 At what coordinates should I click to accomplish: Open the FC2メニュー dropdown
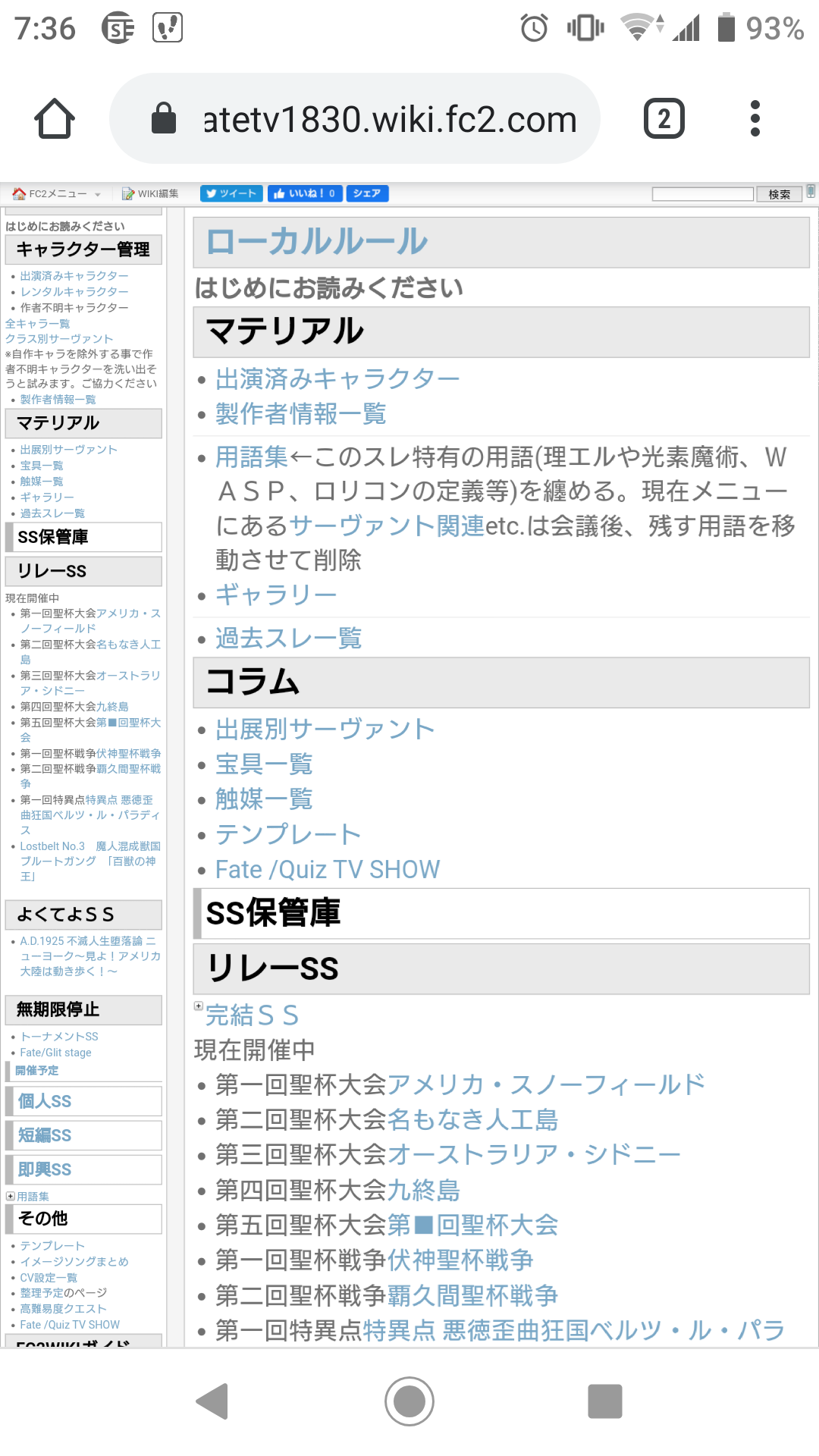(58, 194)
